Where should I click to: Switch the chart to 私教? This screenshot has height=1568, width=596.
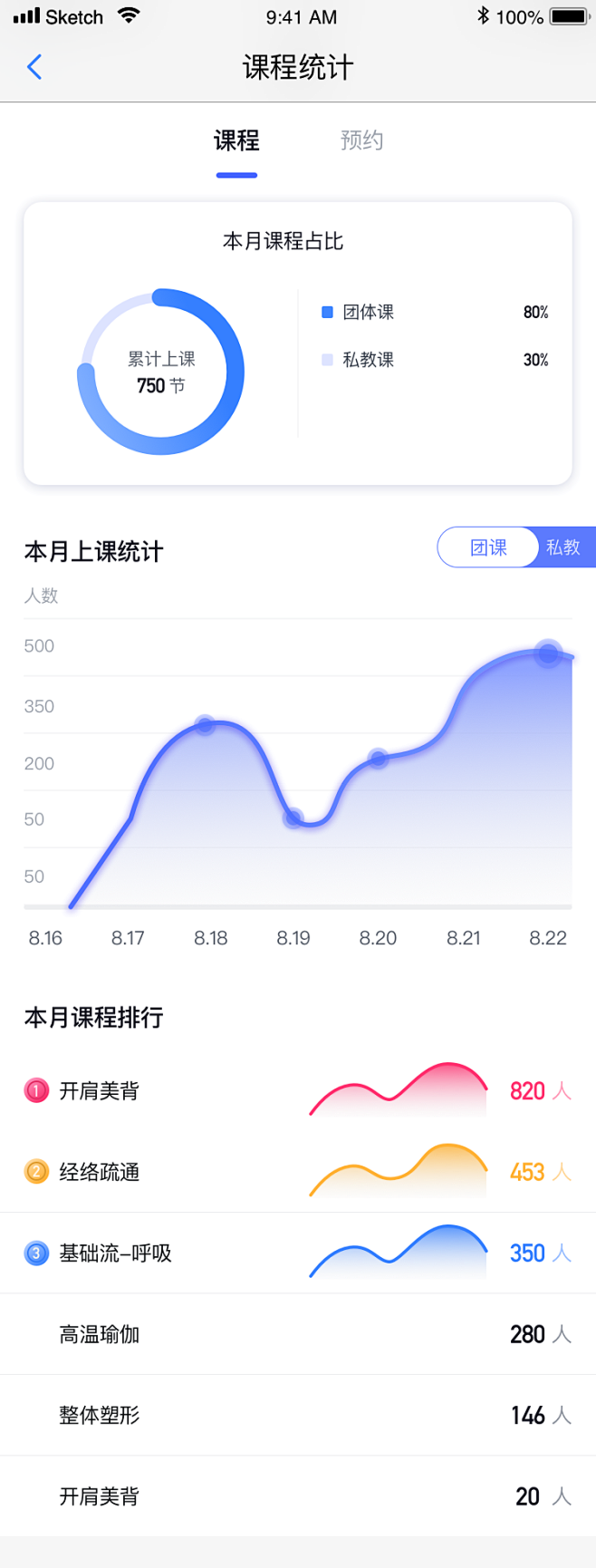tap(563, 547)
